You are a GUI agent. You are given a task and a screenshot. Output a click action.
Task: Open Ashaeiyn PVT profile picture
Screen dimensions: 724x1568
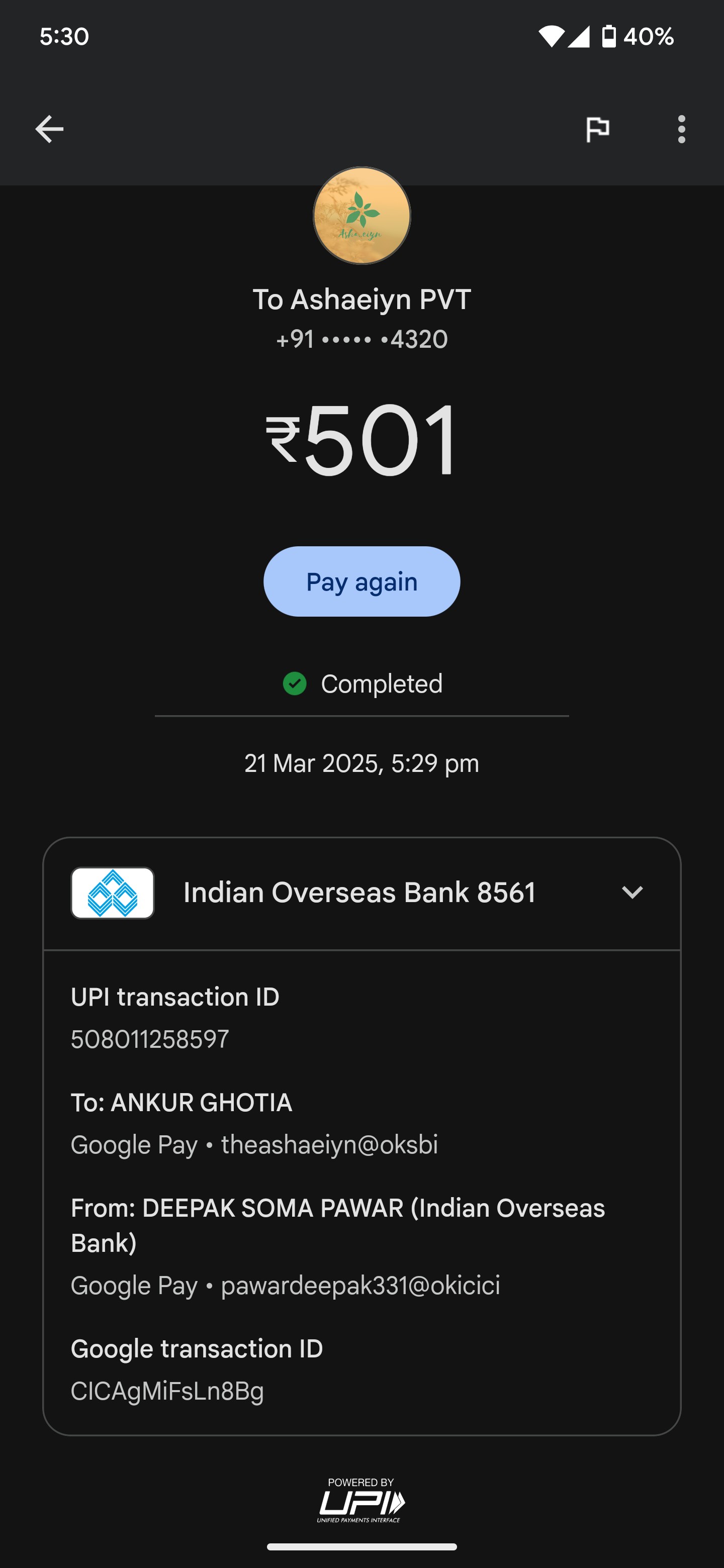coord(361,216)
